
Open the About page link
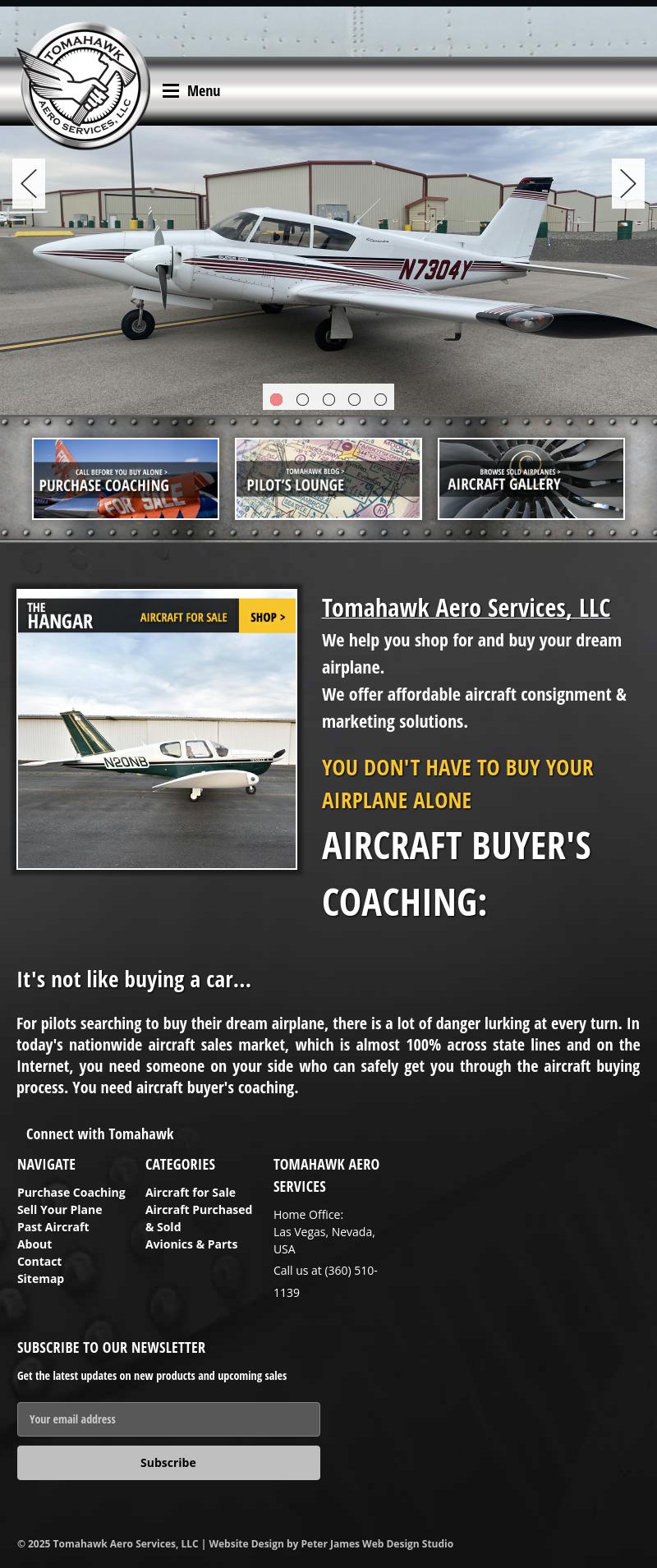(34, 1244)
